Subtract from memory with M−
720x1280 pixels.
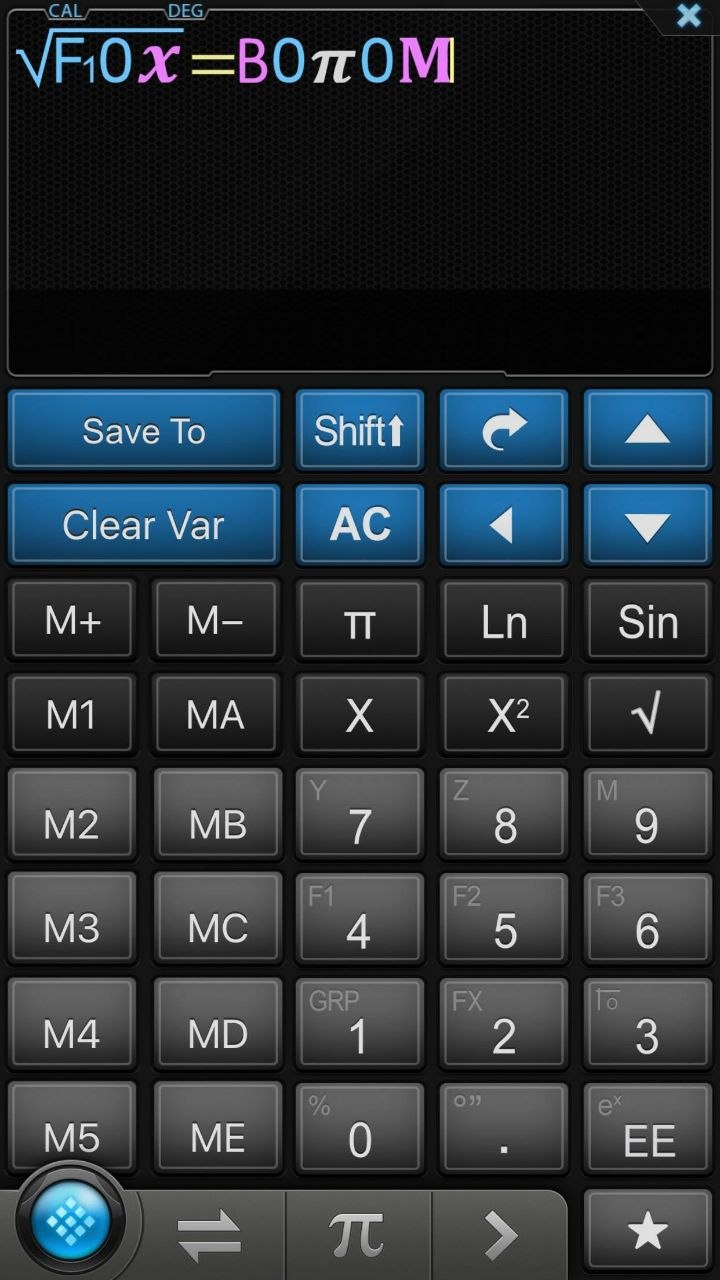(x=215, y=621)
